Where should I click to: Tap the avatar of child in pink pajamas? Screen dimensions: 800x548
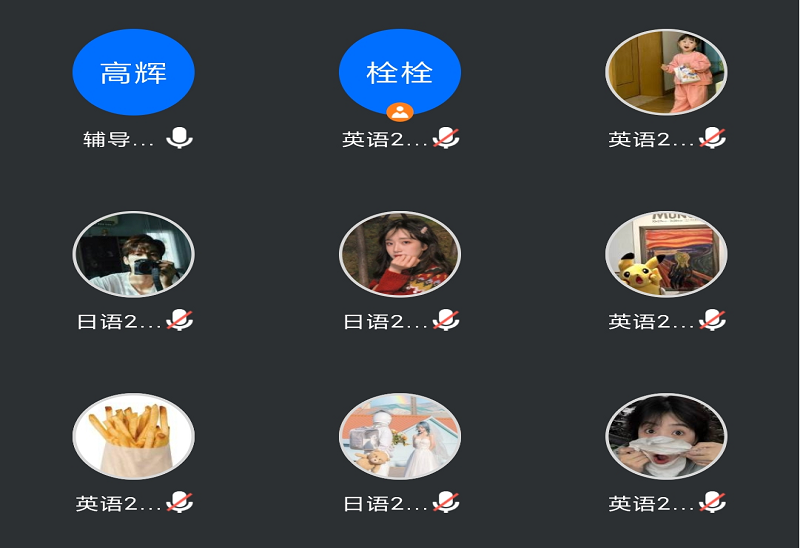[x=666, y=72]
